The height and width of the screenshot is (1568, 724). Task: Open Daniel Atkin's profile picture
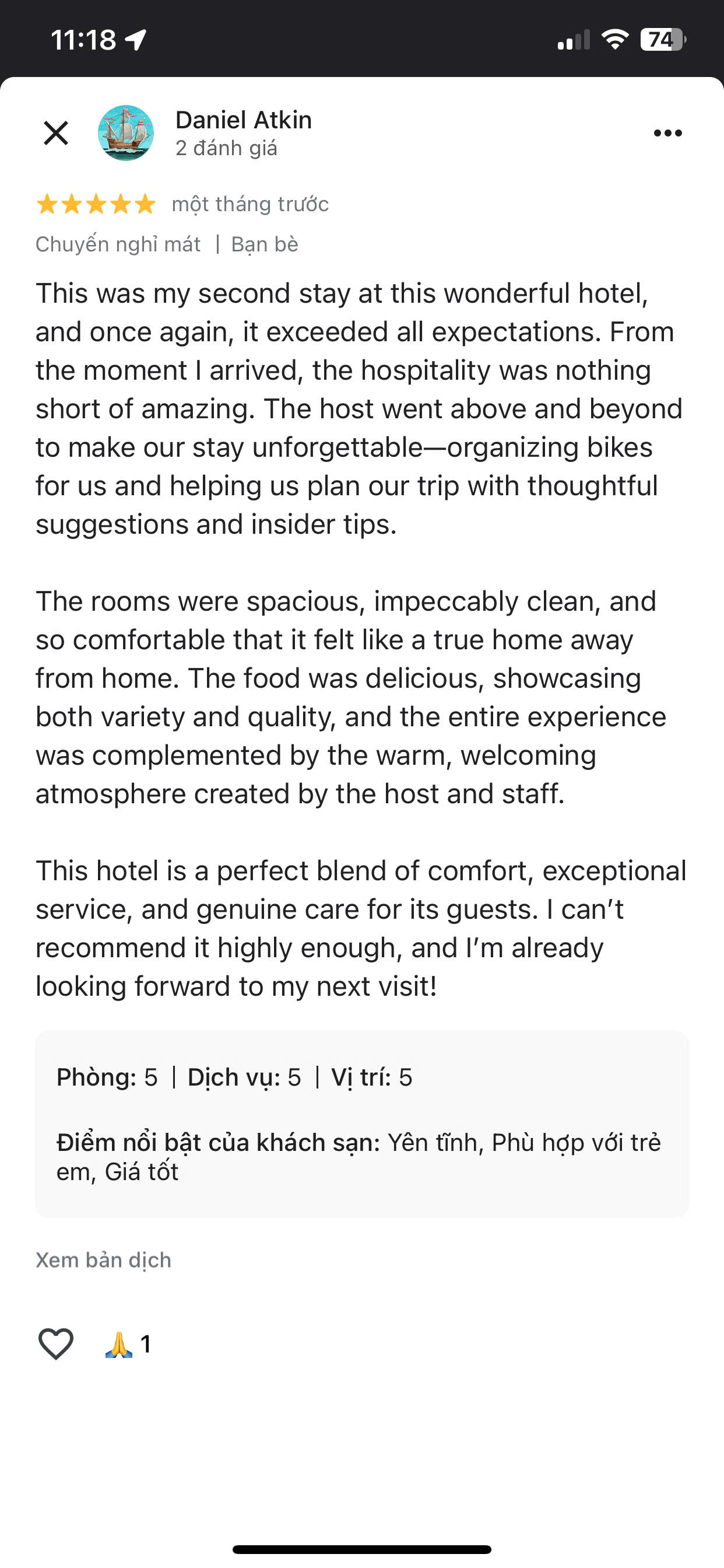click(126, 132)
